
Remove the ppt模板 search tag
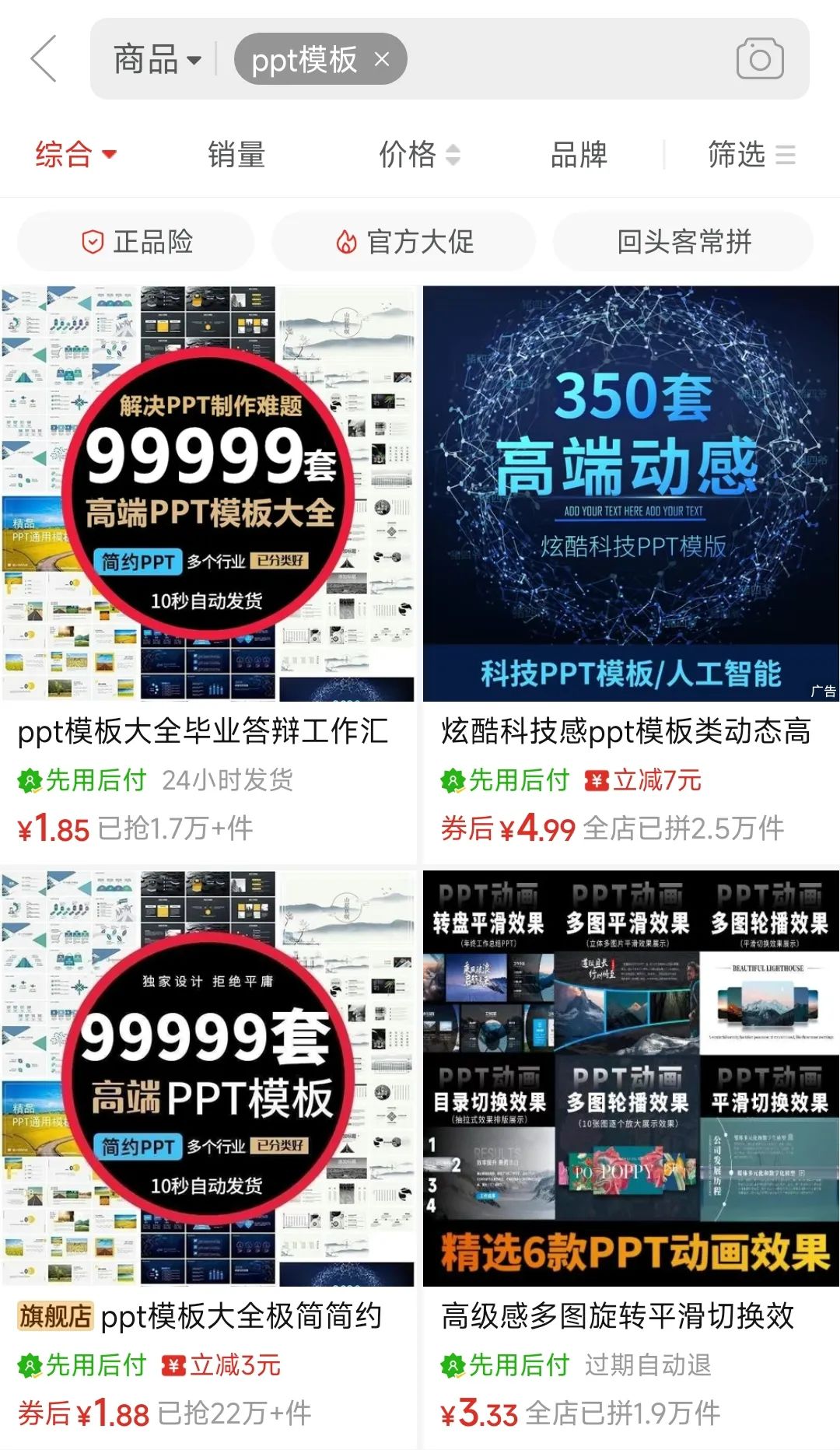382,59
